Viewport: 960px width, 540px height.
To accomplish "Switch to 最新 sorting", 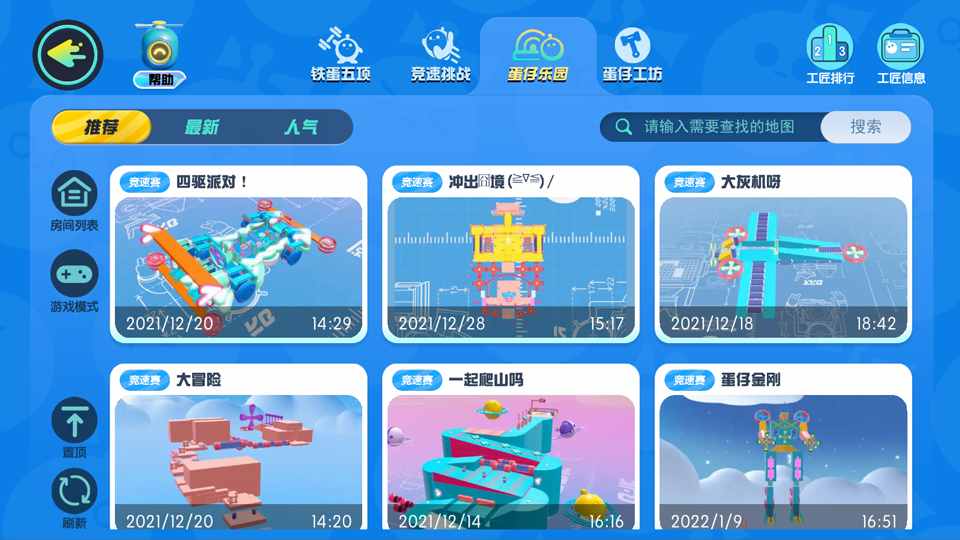I will coord(201,127).
